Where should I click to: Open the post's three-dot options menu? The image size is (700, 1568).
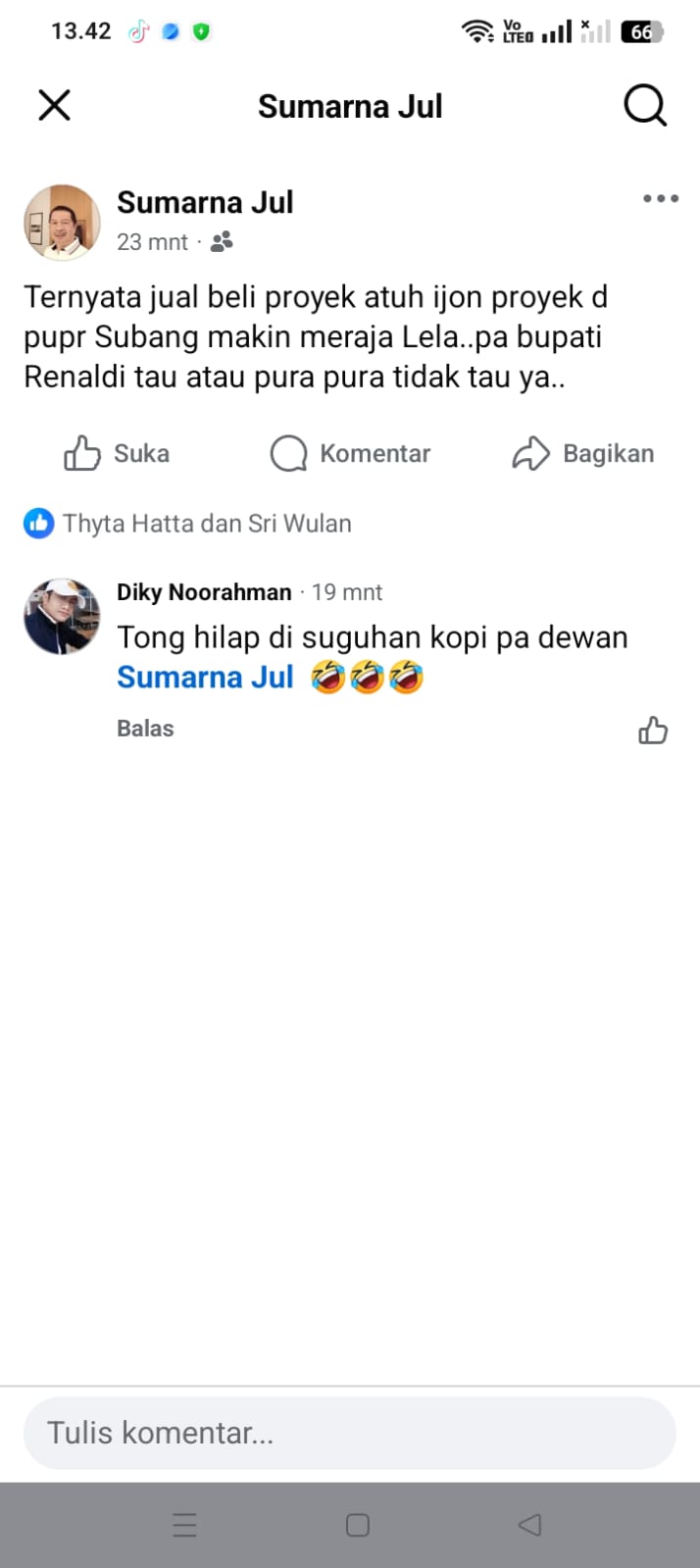pos(661,199)
